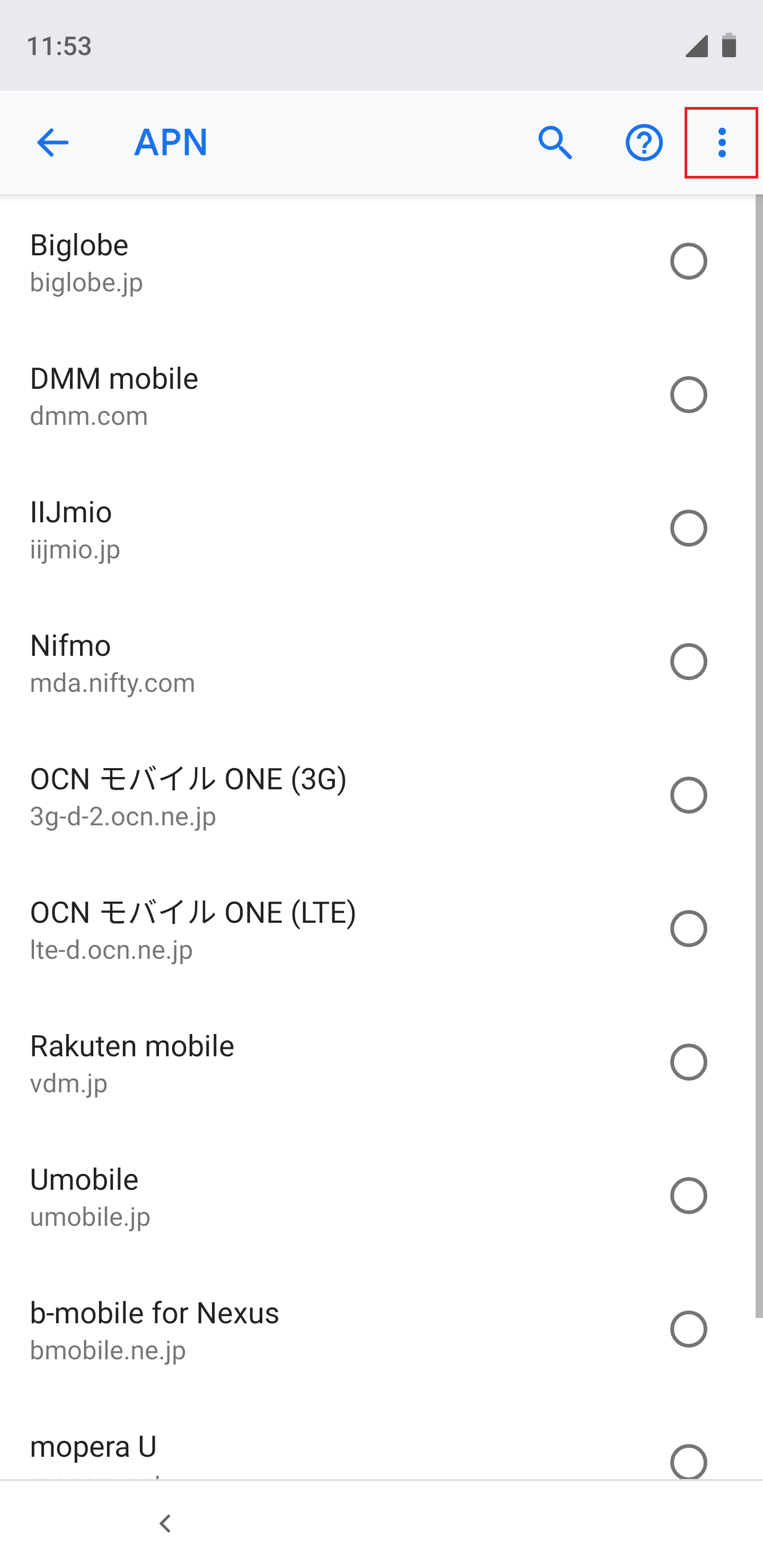Click the APN title text
Image resolution: width=763 pixels, height=1568 pixels.
coord(171,142)
